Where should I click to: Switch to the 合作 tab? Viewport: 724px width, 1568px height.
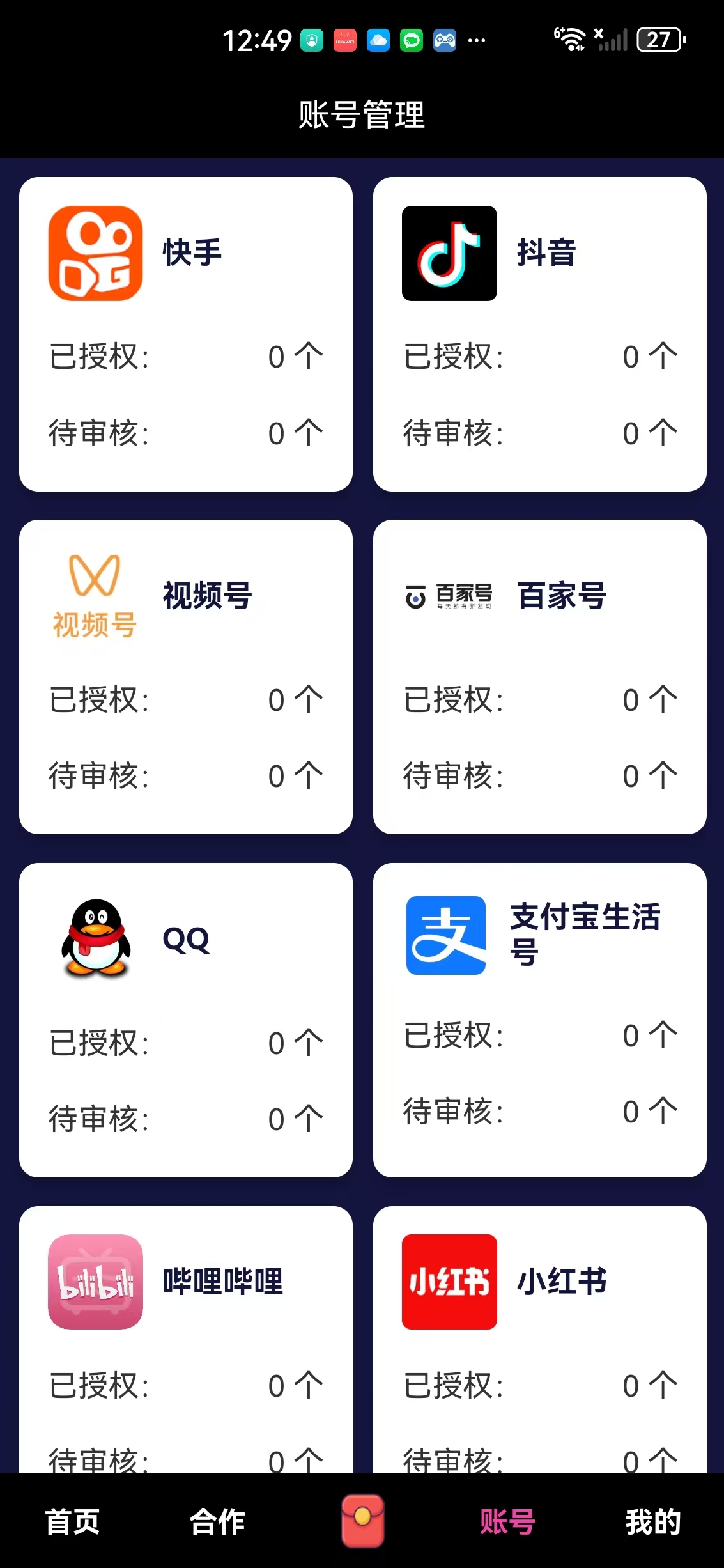[x=217, y=1523]
